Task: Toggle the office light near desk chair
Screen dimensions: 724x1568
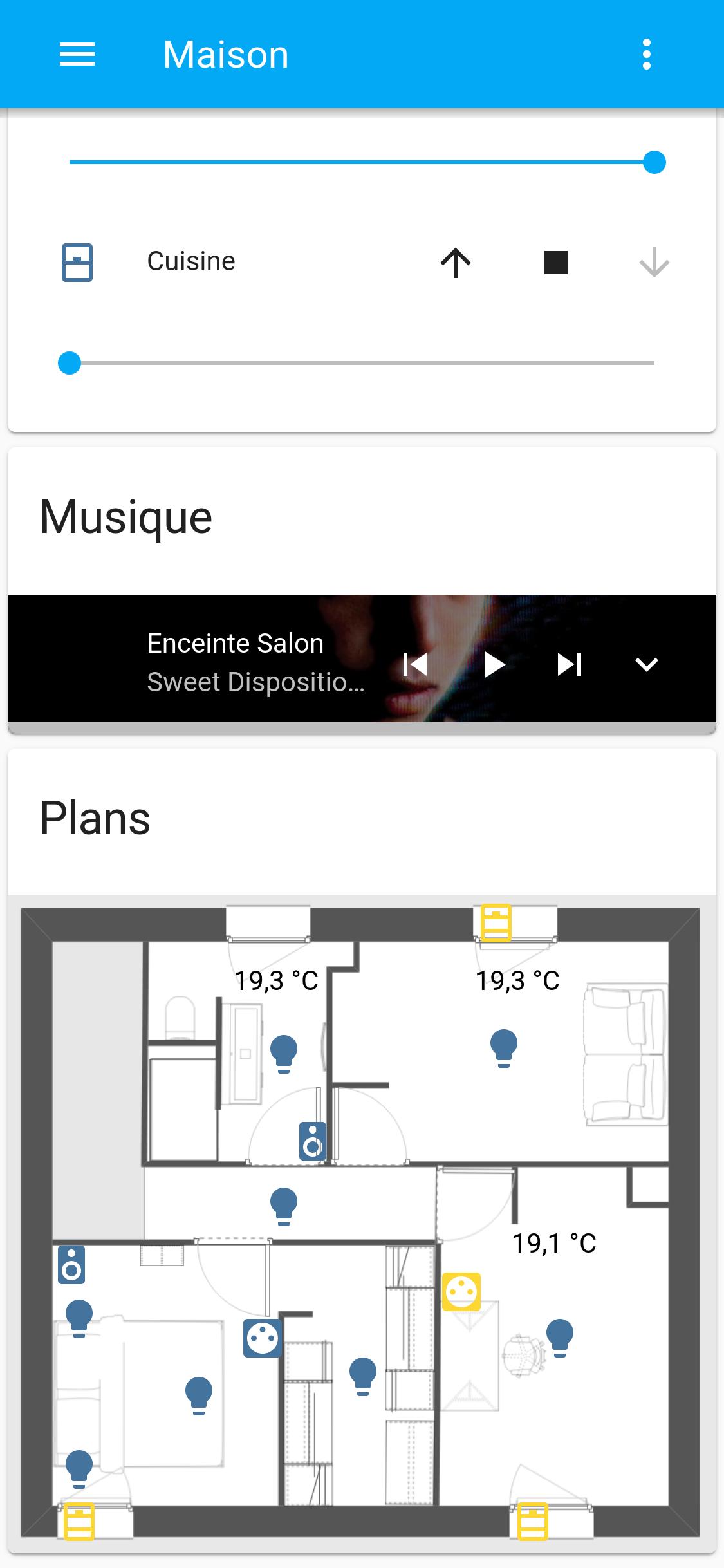Action: (559, 1338)
